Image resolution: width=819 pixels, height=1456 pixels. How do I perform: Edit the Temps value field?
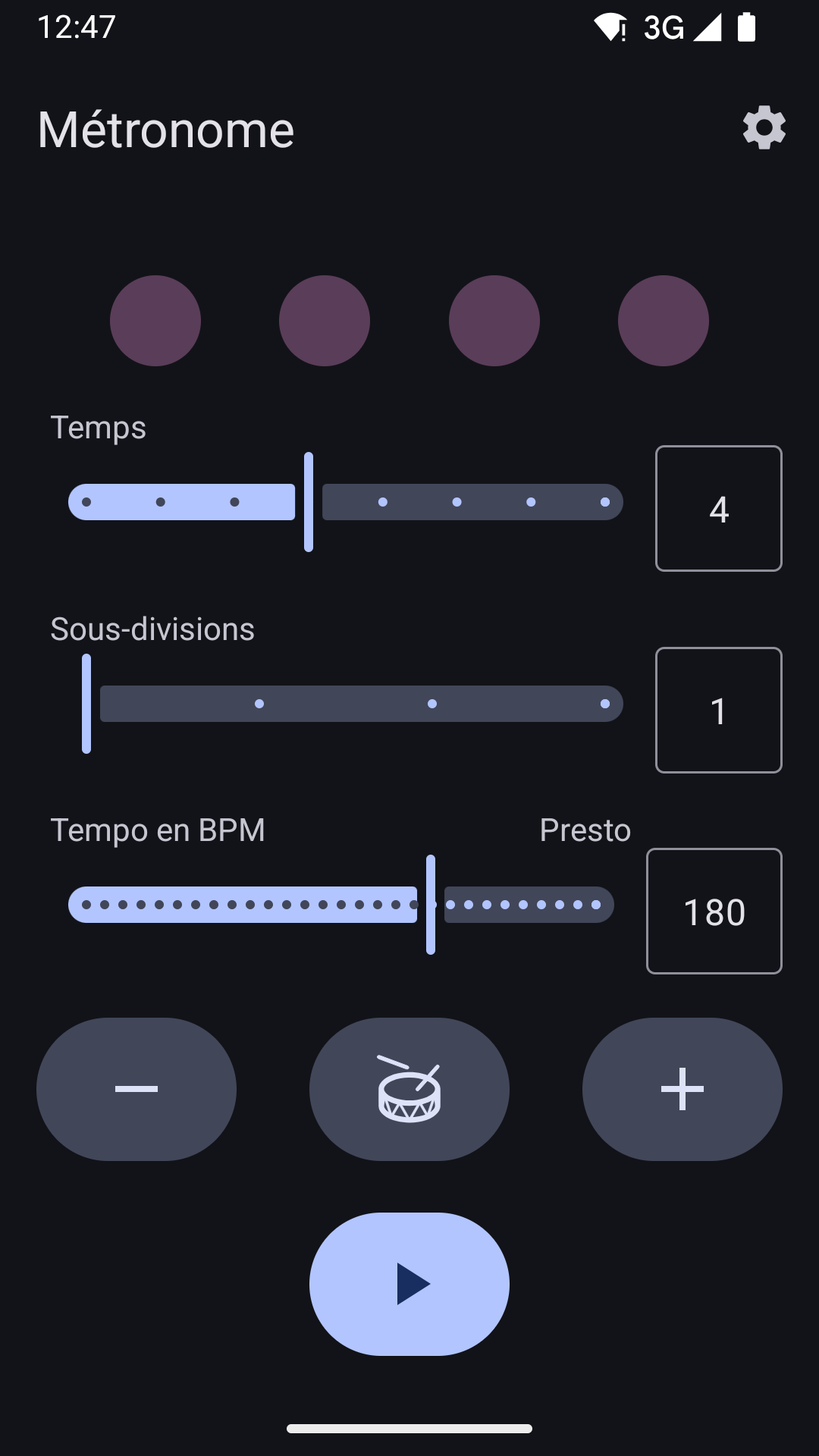pos(718,508)
